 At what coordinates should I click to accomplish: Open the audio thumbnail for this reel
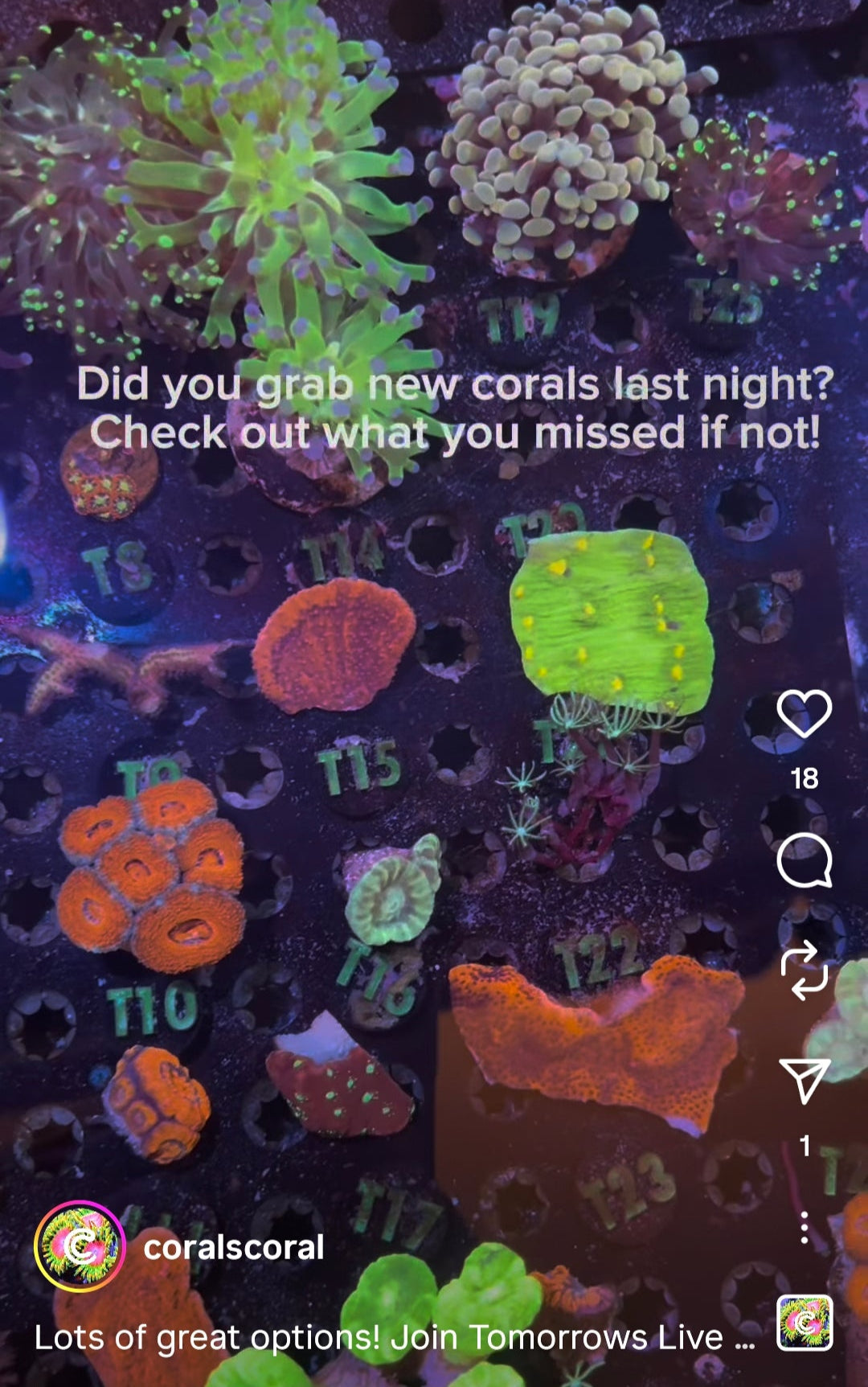click(804, 1323)
